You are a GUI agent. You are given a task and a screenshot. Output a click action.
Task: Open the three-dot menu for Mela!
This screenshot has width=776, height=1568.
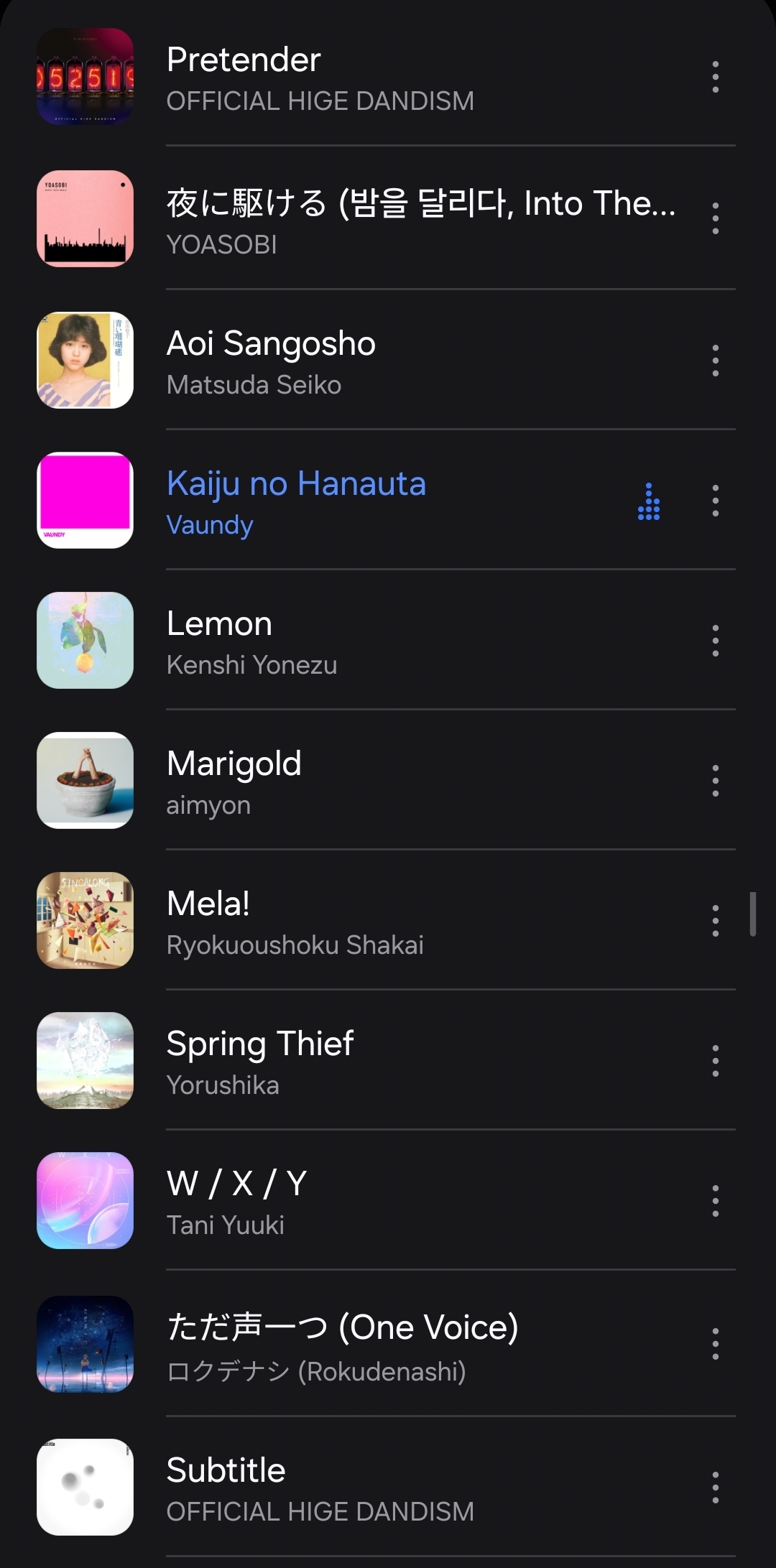[x=715, y=921]
